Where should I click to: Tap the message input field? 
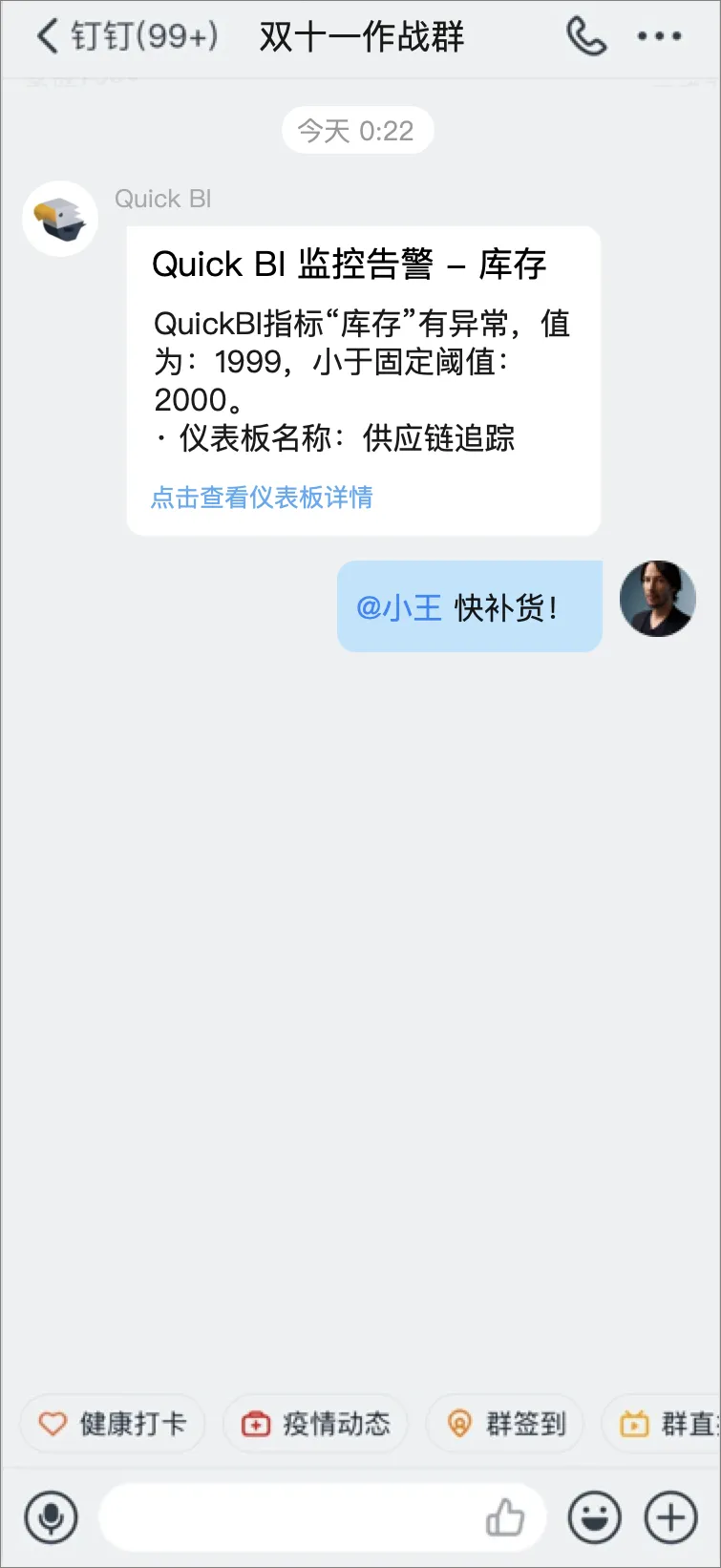point(286,1517)
